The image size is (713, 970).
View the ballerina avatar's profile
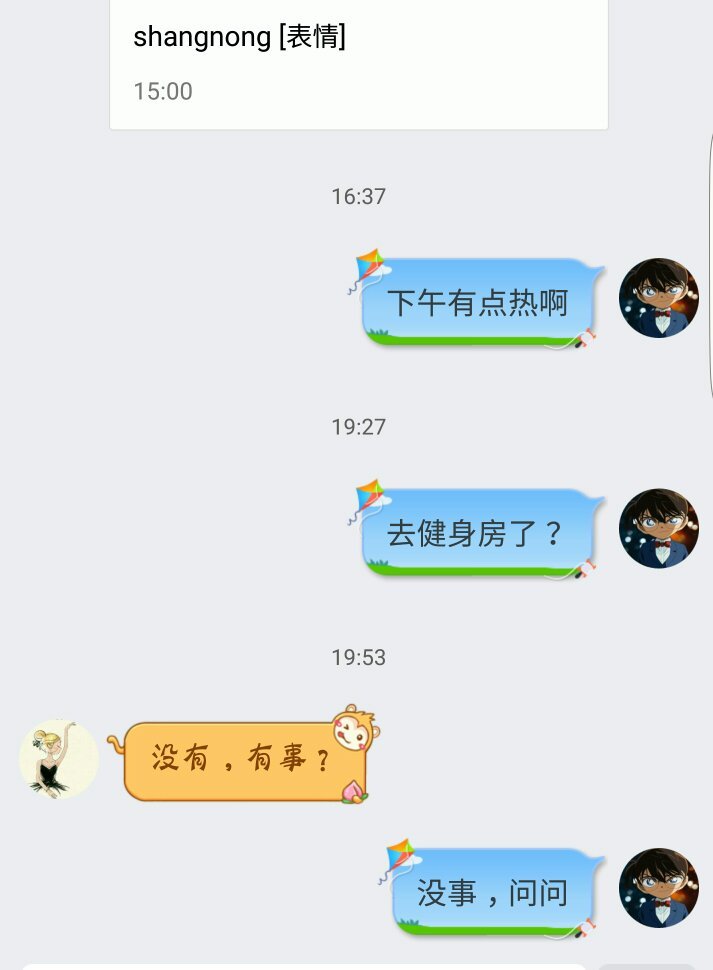click(59, 759)
